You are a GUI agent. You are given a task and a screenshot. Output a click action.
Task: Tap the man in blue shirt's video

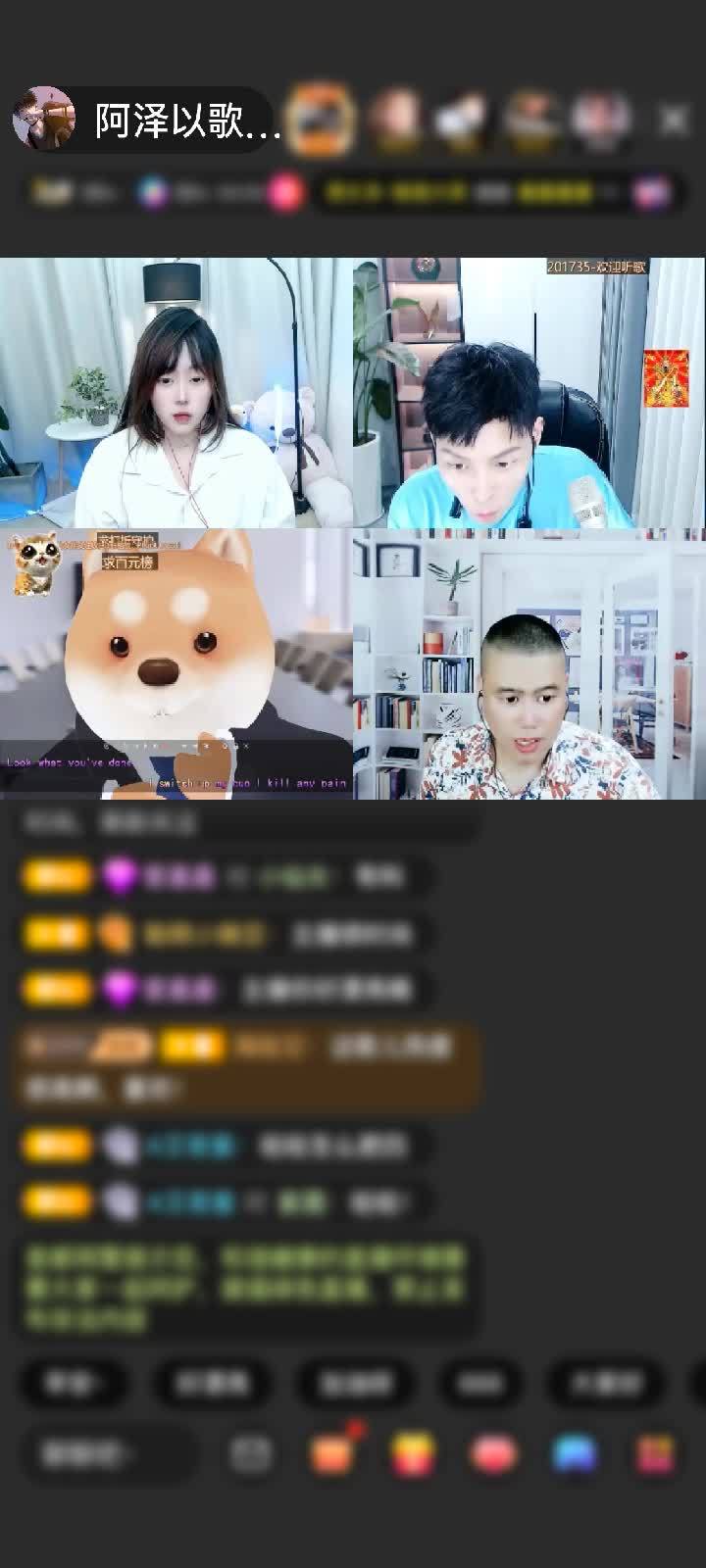[x=529, y=393]
